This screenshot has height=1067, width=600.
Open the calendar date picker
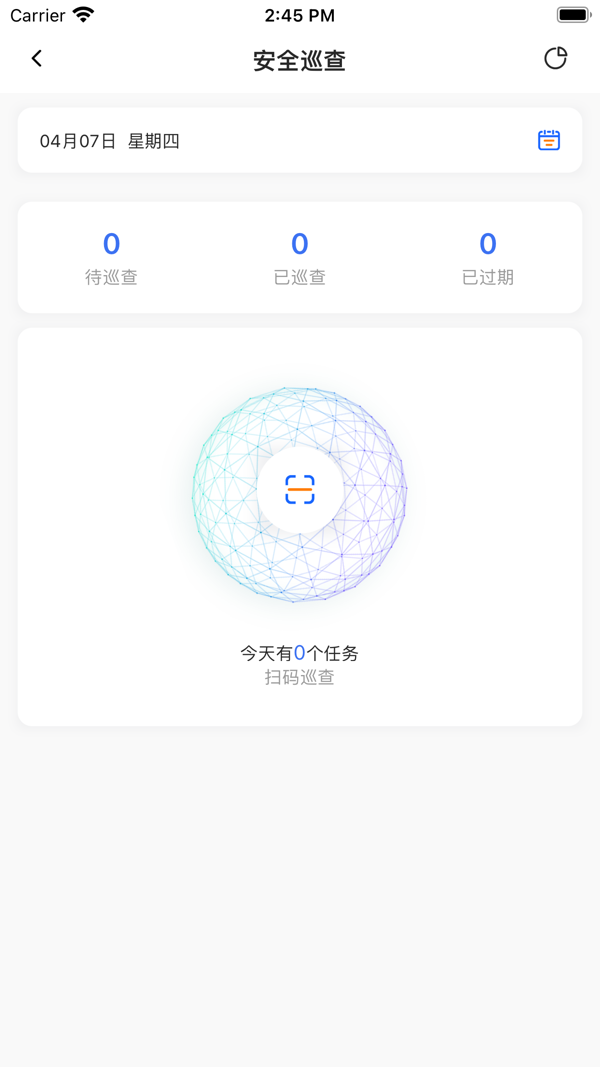(548, 141)
